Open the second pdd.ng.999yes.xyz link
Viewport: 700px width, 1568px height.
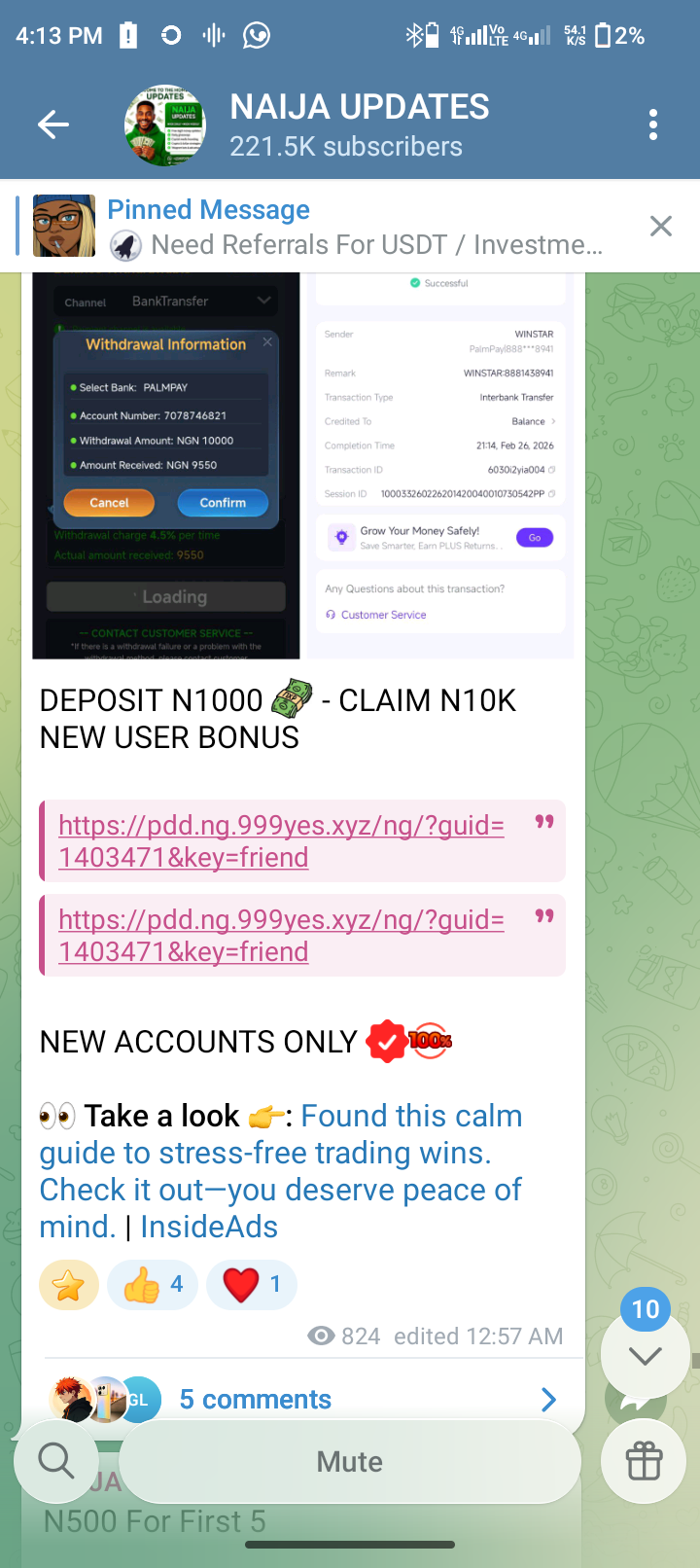click(281, 936)
